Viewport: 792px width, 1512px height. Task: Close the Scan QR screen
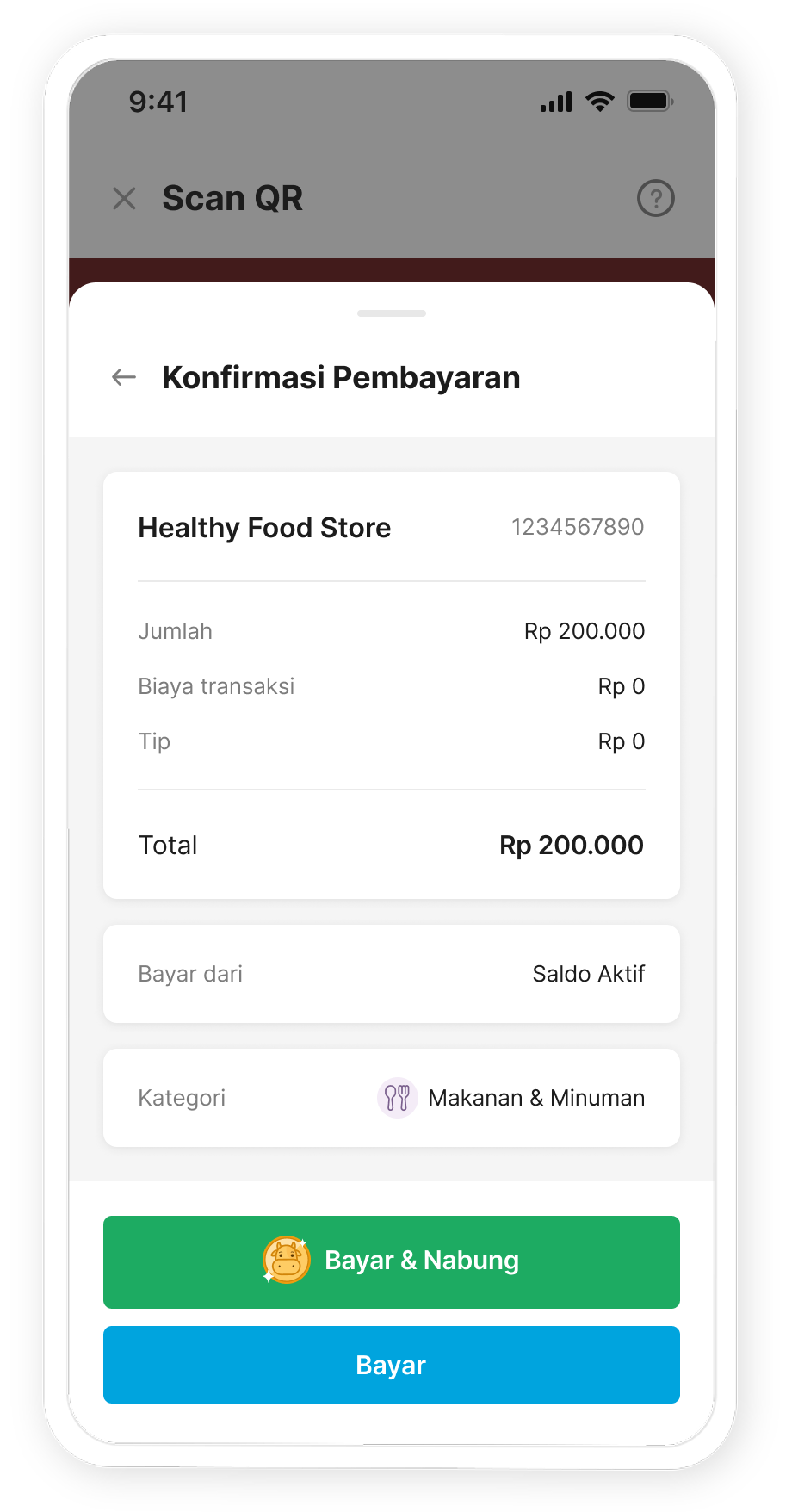[125, 199]
